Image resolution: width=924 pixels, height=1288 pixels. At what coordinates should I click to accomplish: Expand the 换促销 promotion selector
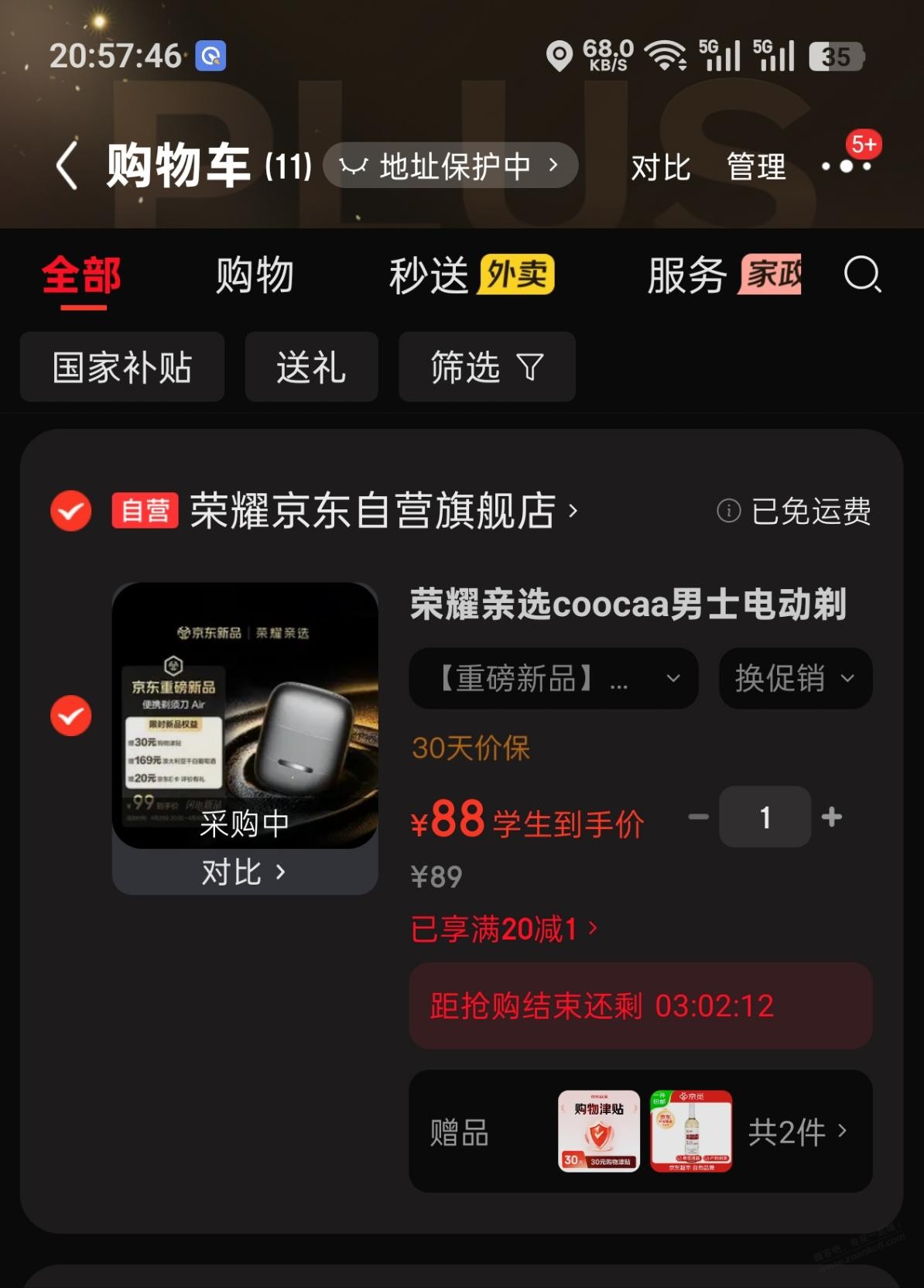(795, 679)
